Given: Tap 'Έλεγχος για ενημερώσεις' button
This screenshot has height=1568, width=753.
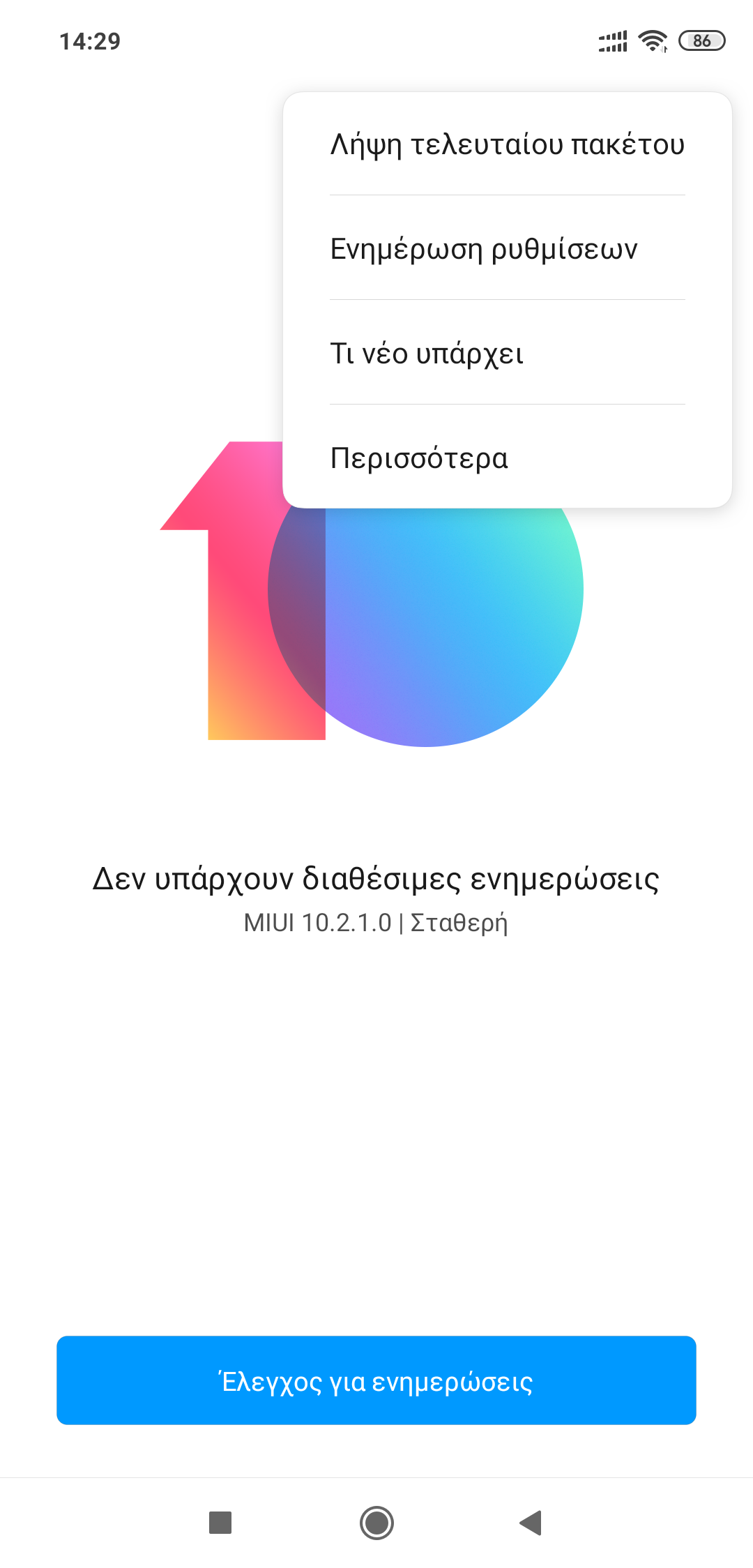Looking at the screenshot, I should [376, 1380].
